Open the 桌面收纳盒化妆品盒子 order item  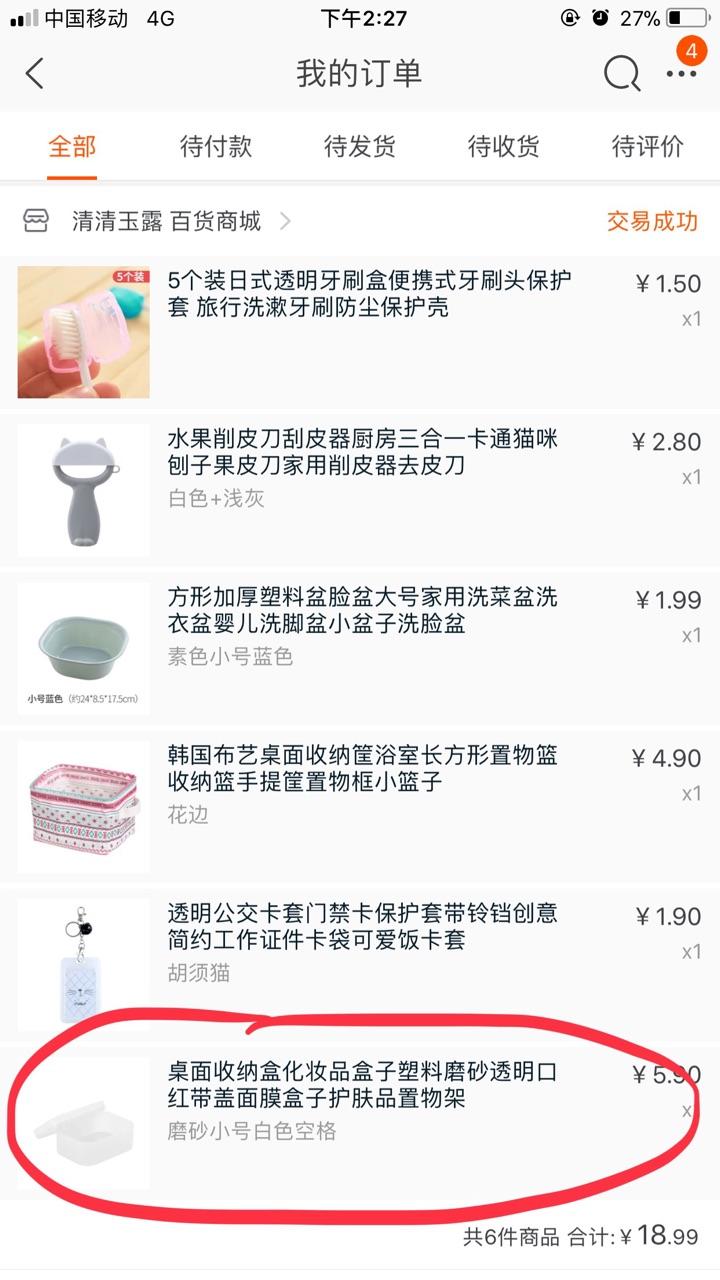(x=362, y=1086)
